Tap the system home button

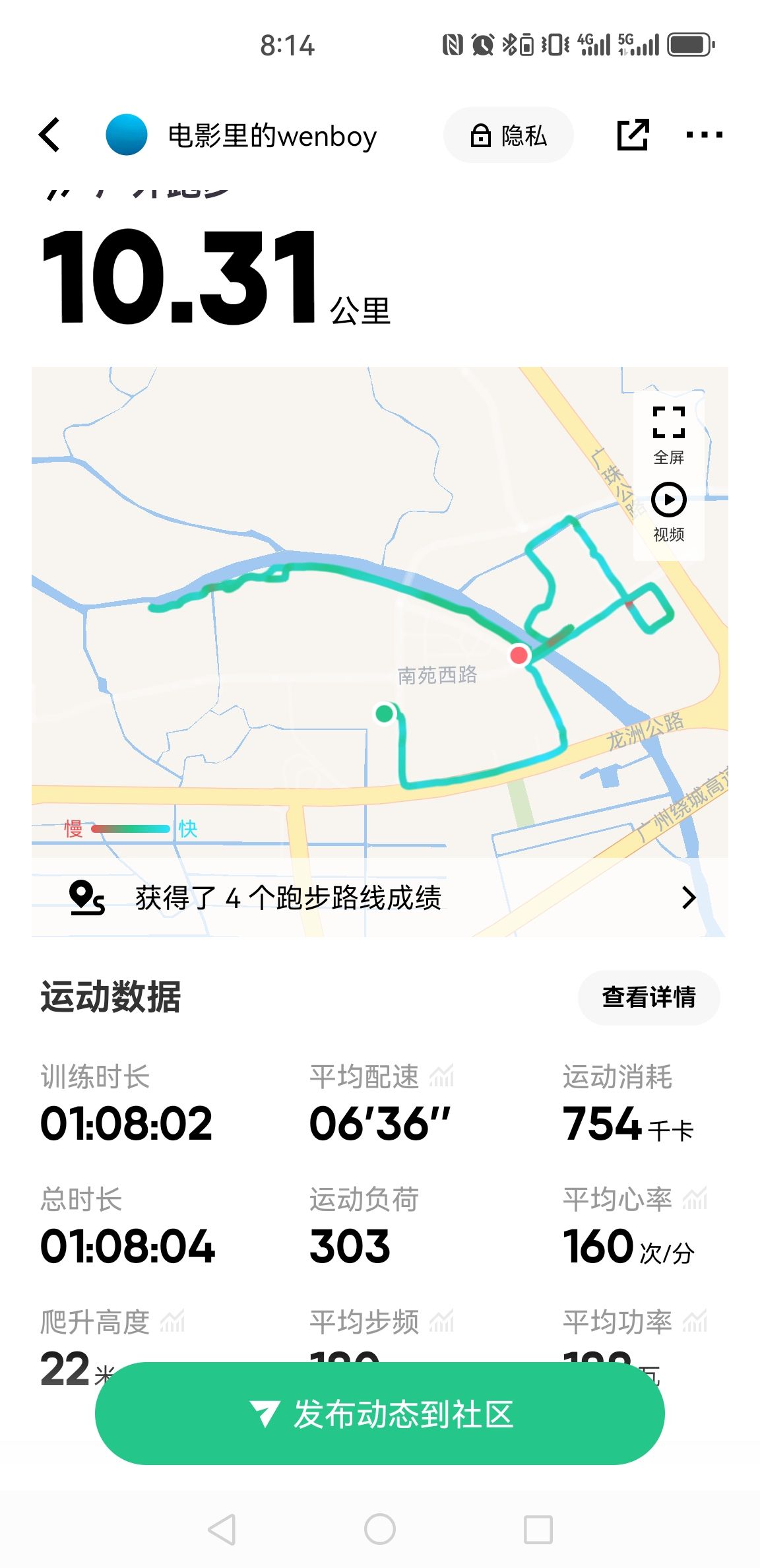point(380,1529)
